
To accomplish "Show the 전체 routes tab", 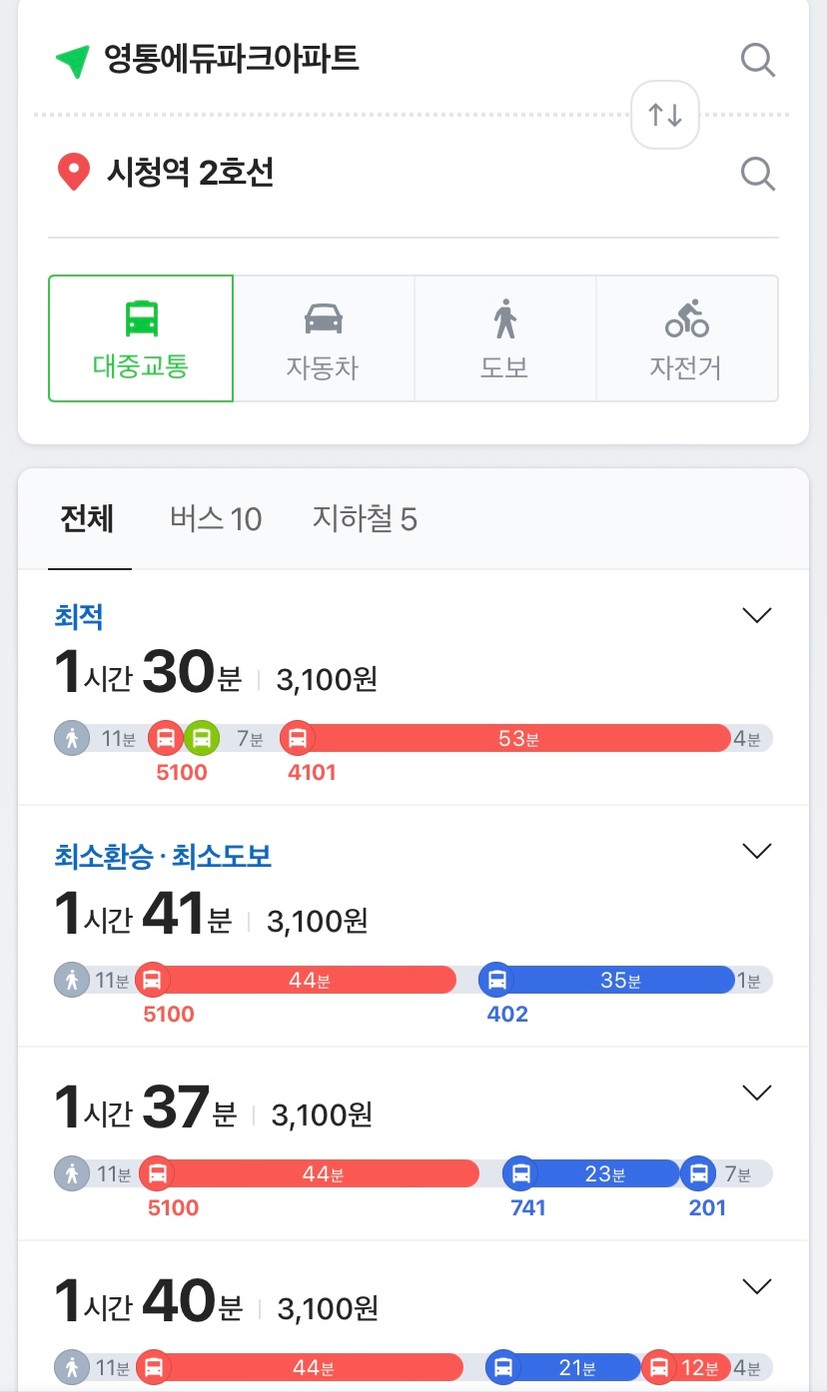I will coord(88,519).
